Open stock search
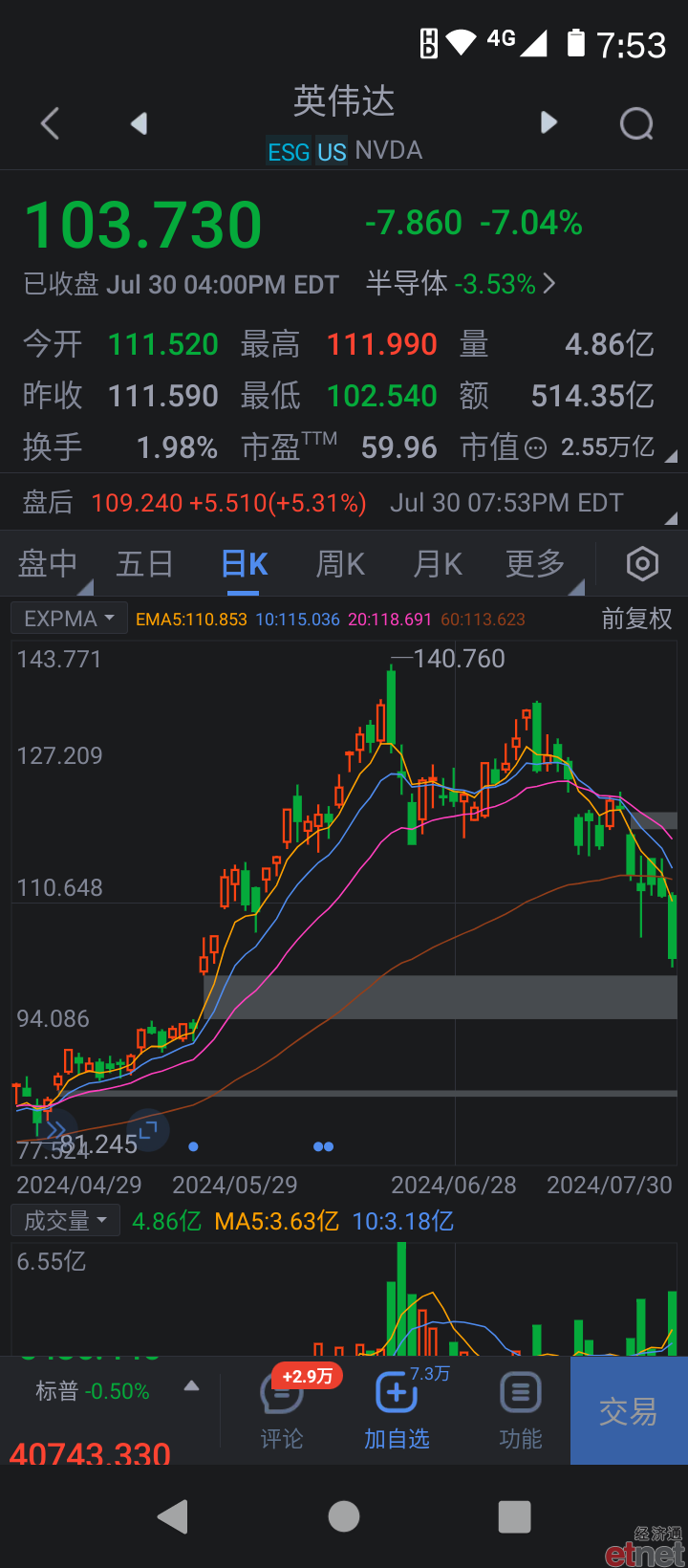The height and width of the screenshot is (1568, 688). pos(636,123)
